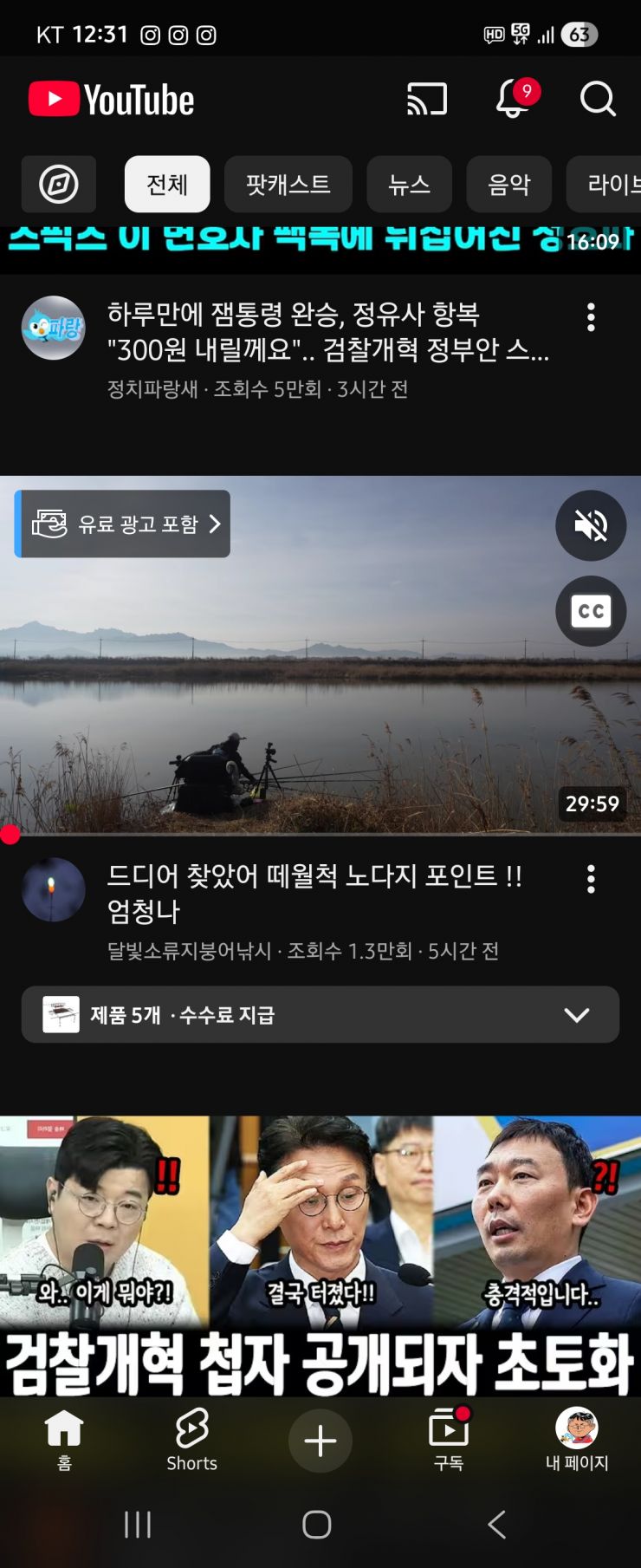Open the cast to device icon
The height and width of the screenshot is (1568, 641).
[427, 99]
